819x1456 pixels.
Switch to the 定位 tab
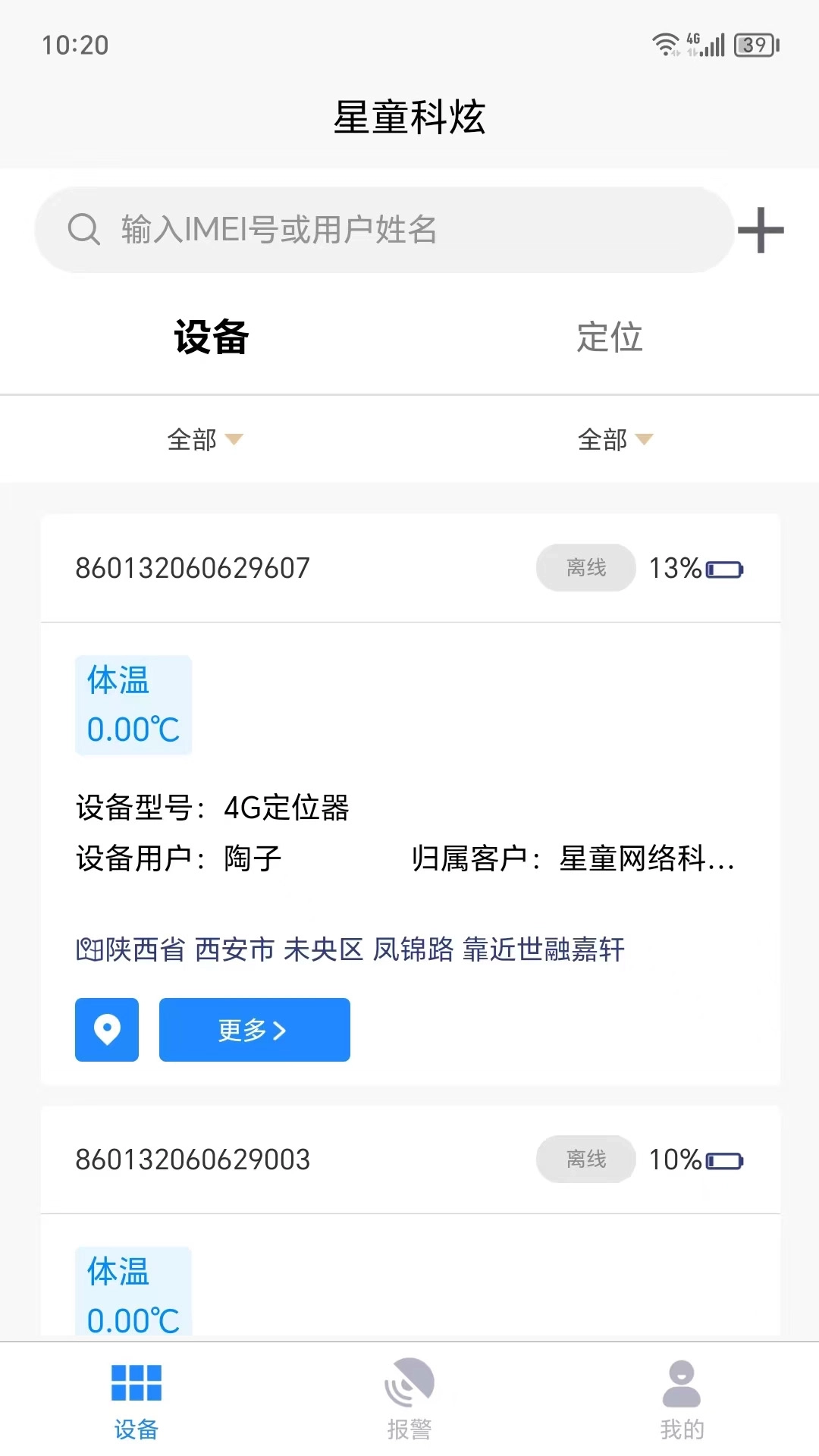click(x=610, y=339)
